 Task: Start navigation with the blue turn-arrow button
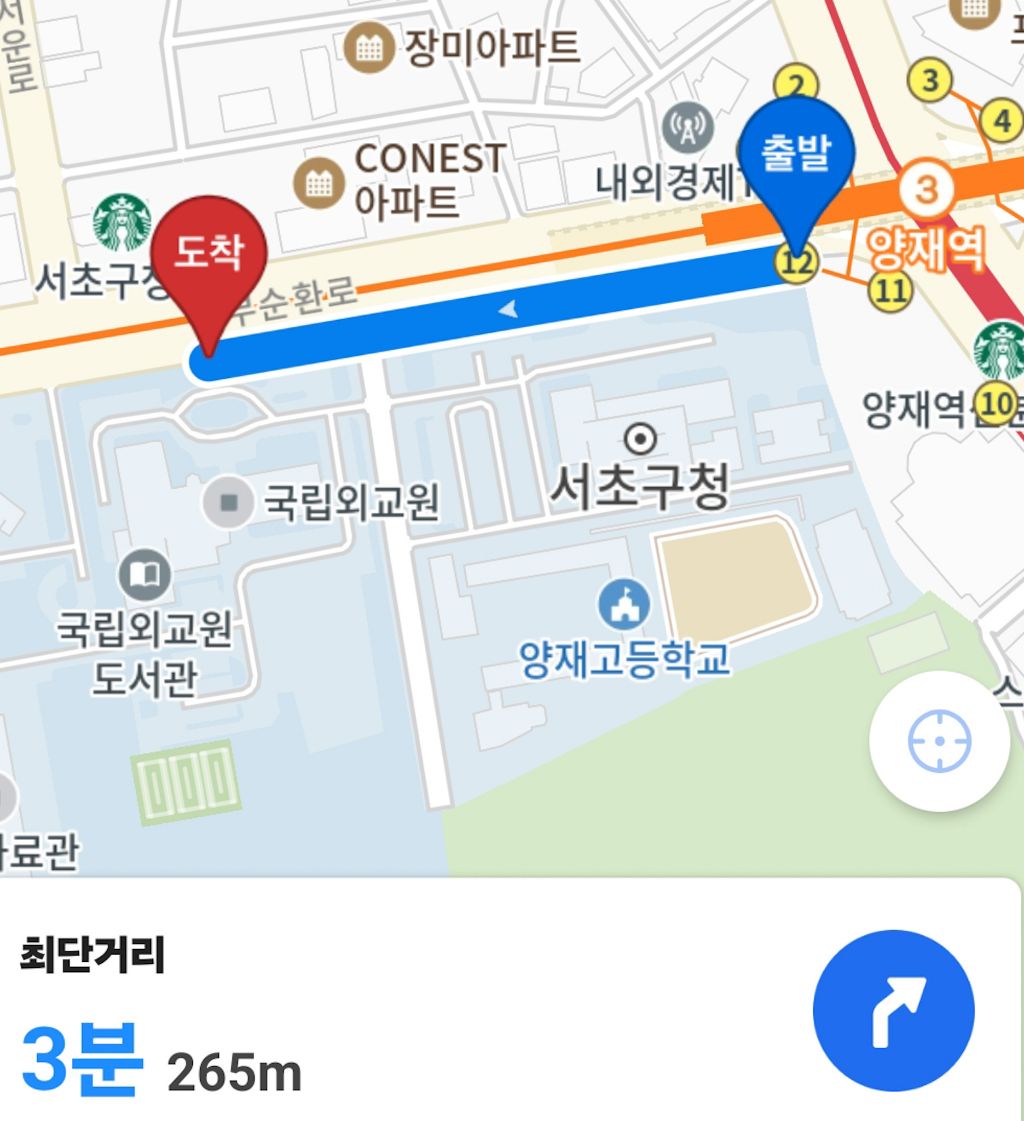[x=893, y=1011]
